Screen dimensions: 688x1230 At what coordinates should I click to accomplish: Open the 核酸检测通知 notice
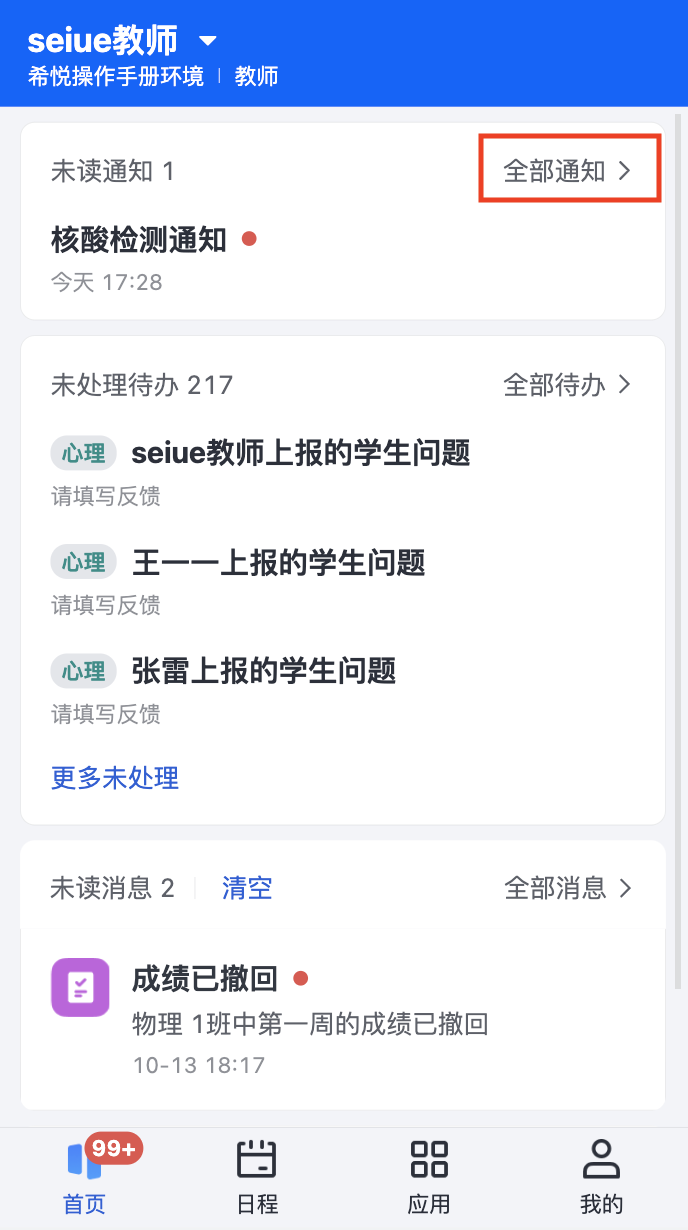pyautogui.click(x=139, y=240)
